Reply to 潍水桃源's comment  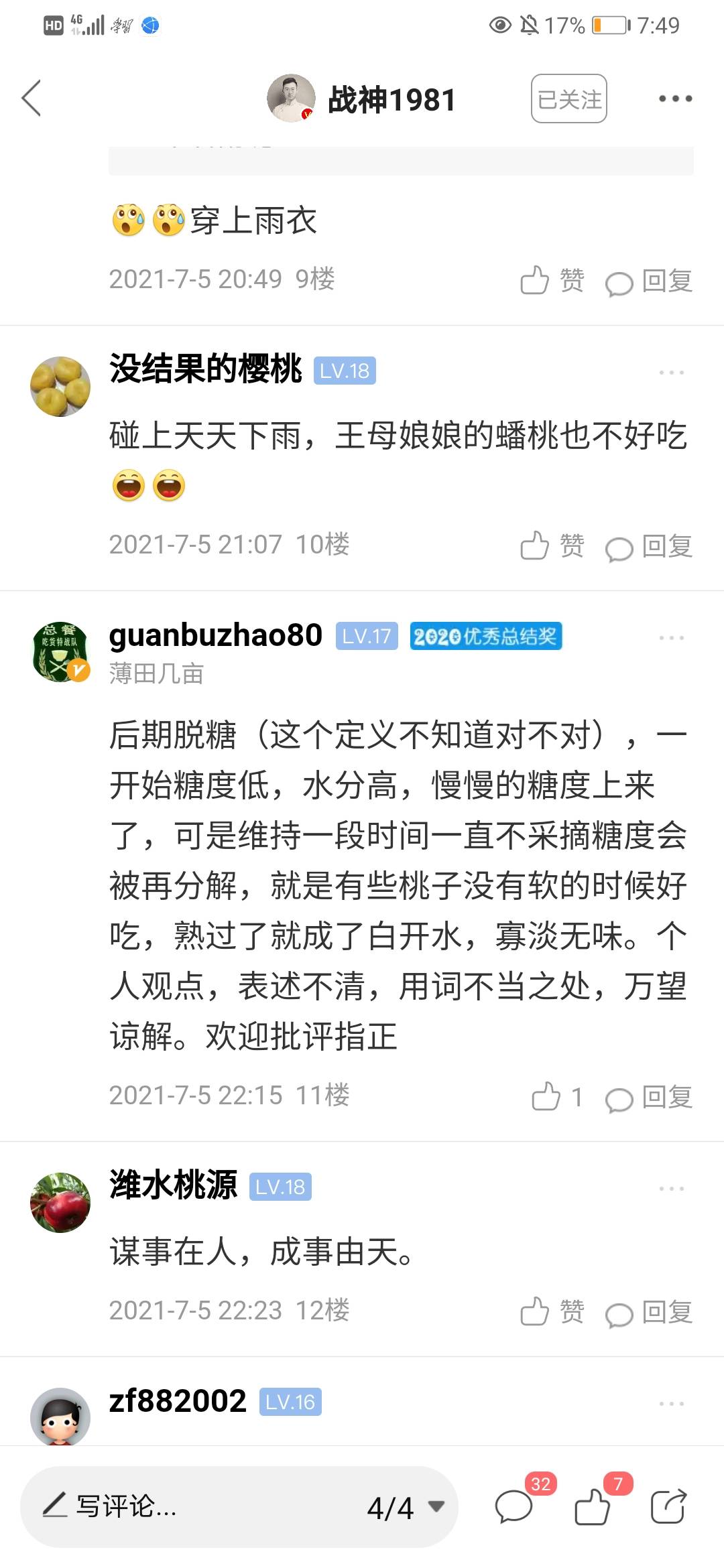649,1311
